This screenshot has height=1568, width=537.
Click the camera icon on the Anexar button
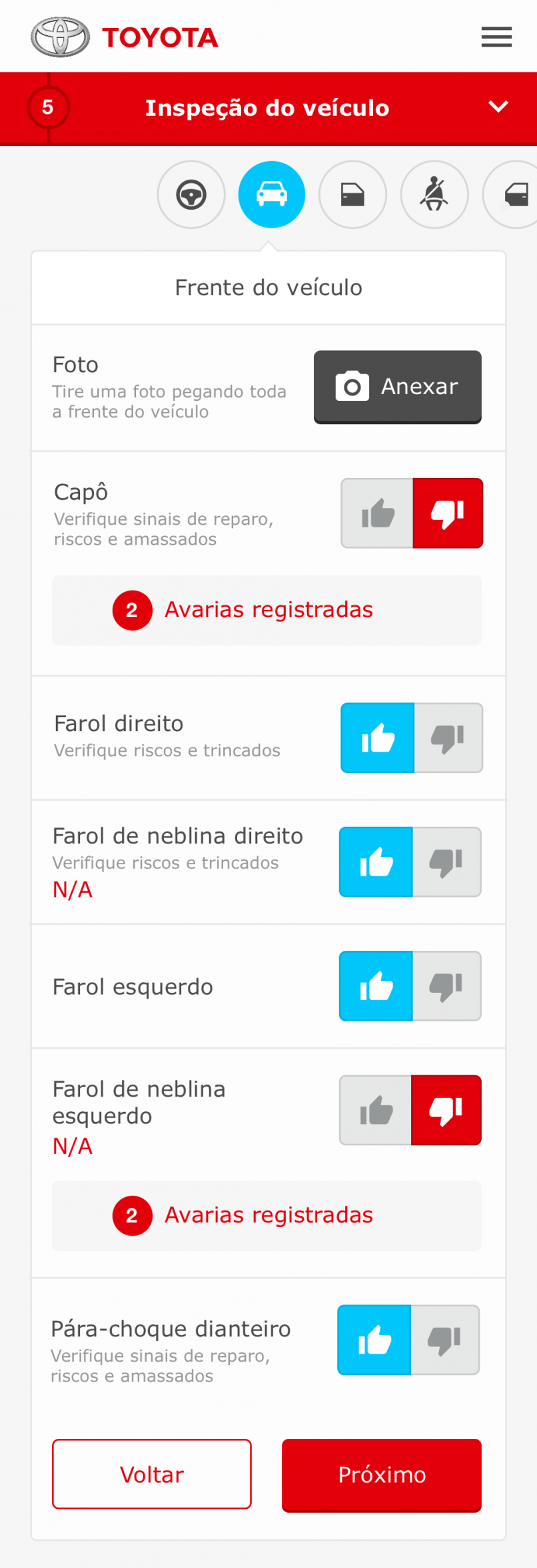[x=352, y=387]
